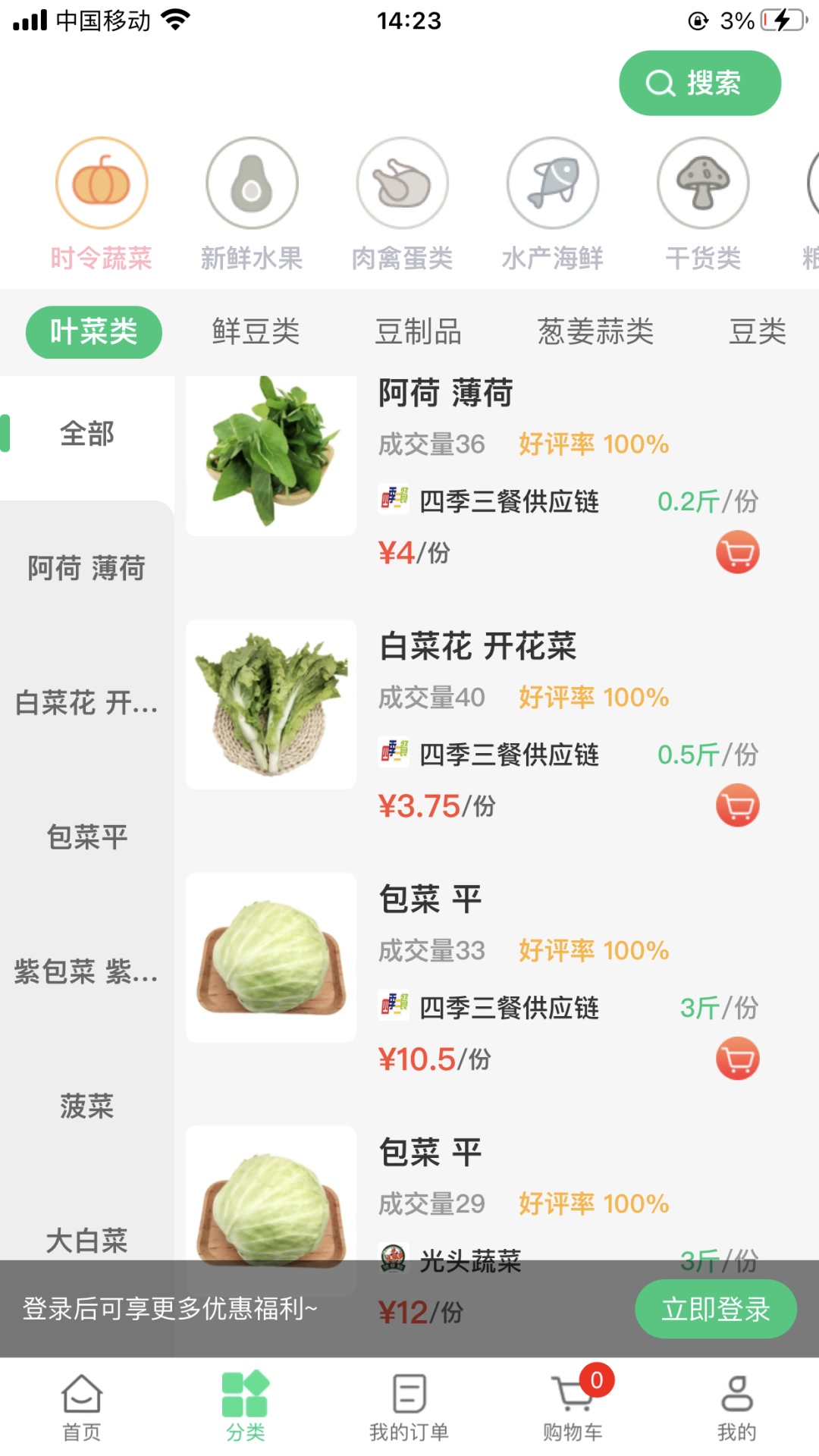Open the 白菜花 开花菜 product image
The height and width of the screenshot is (1456, 819).
(271, 703)
